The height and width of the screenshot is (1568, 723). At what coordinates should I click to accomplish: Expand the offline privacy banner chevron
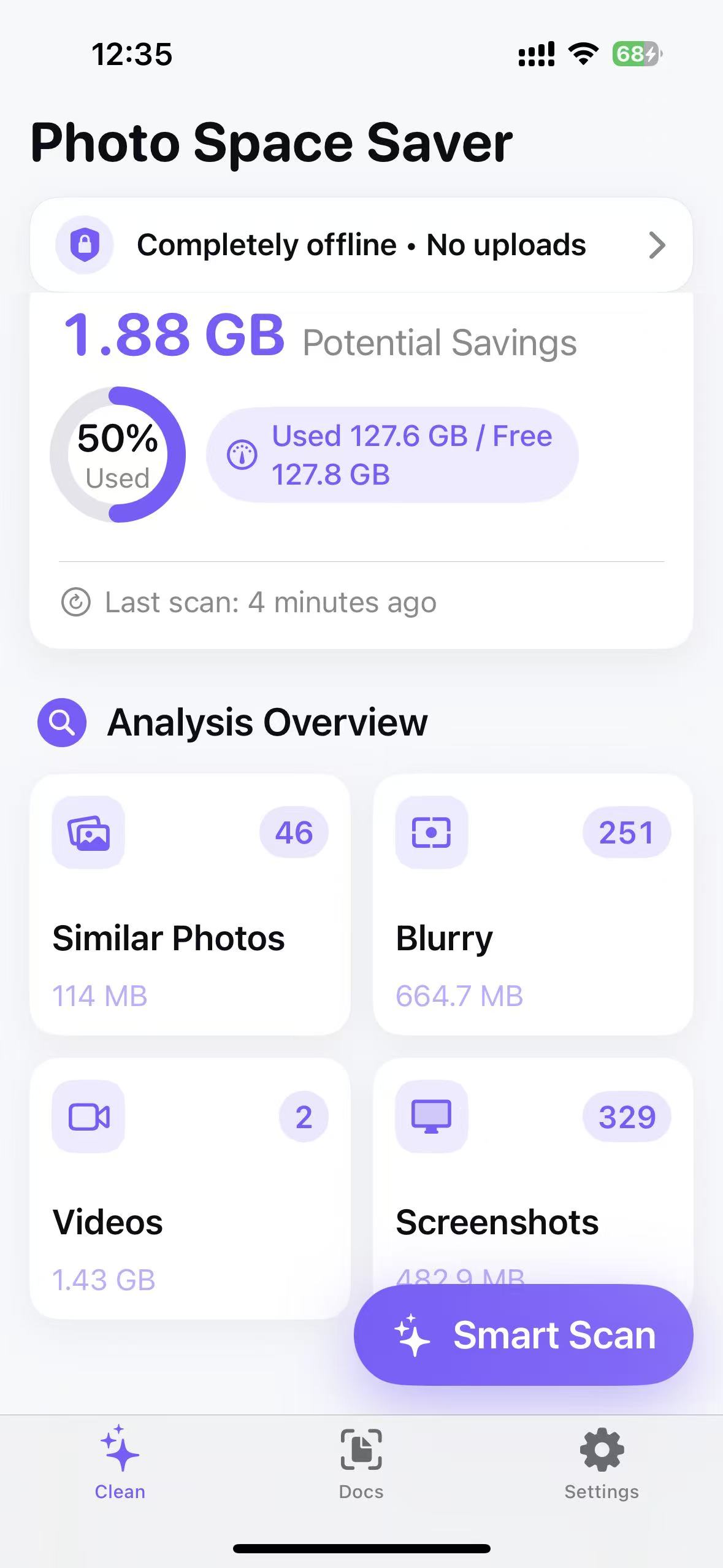point(657,245)
